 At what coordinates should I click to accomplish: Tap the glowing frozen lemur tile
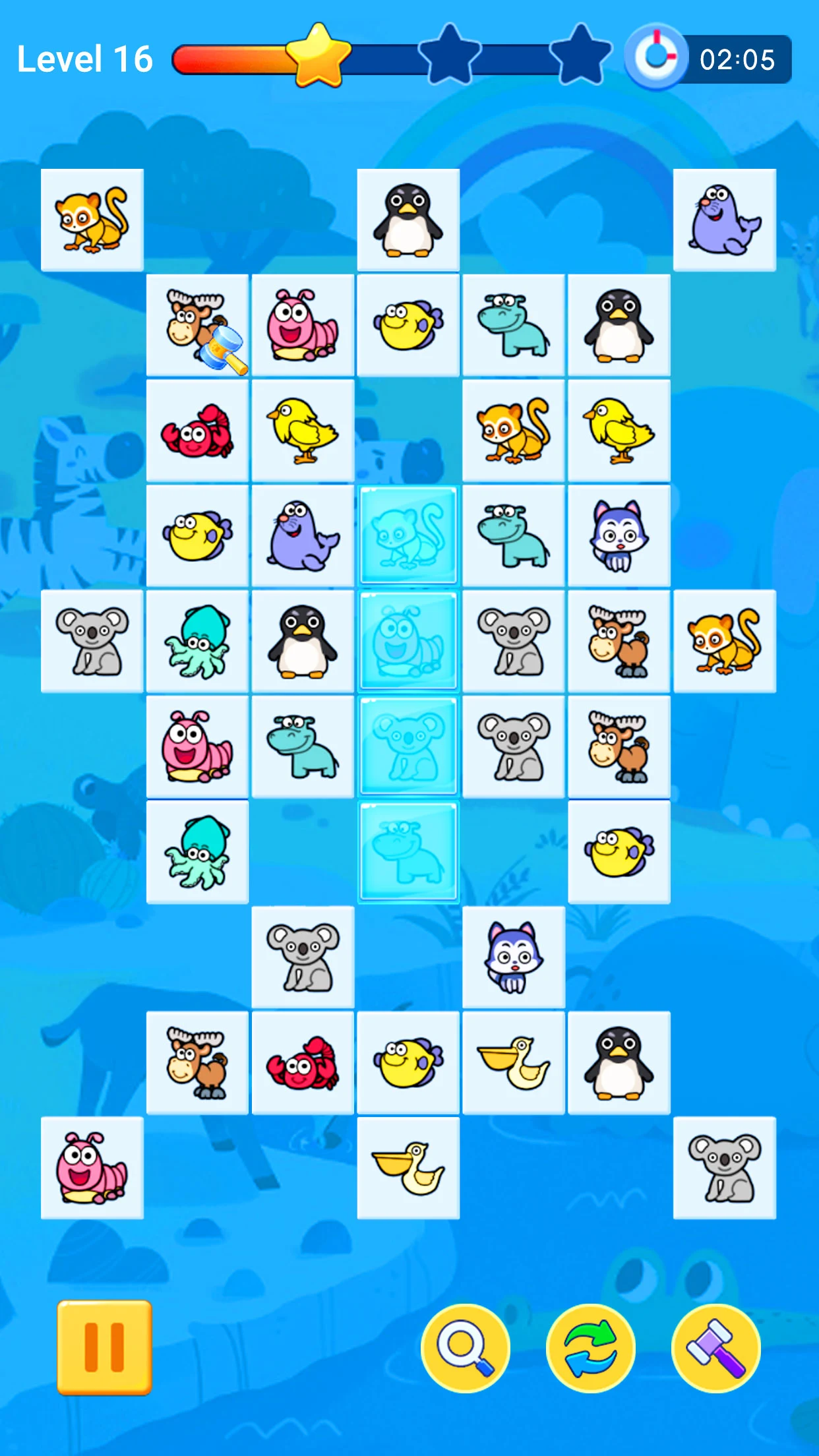pos(408,535)
